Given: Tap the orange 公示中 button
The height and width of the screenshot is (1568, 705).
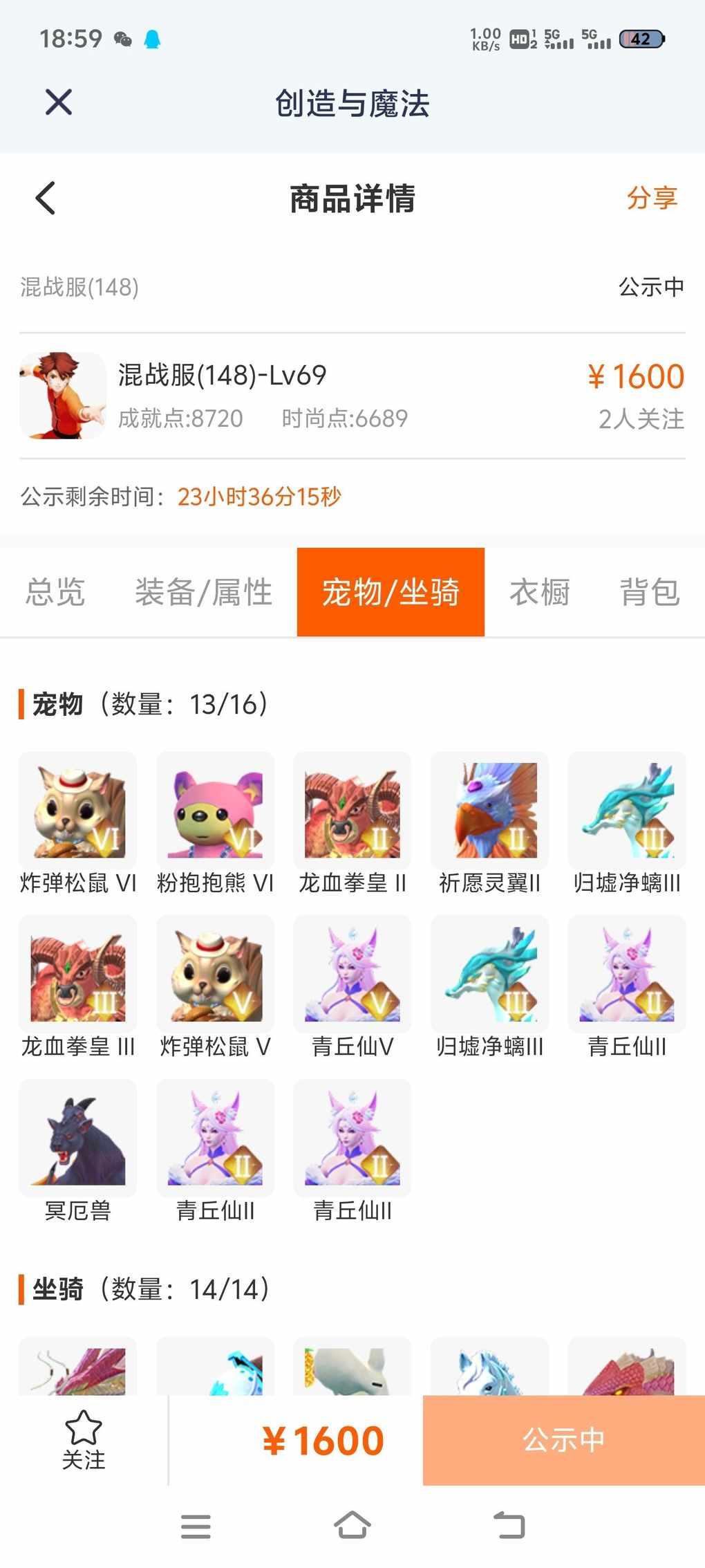Looking at the screenshot, I should (563, 1440).
